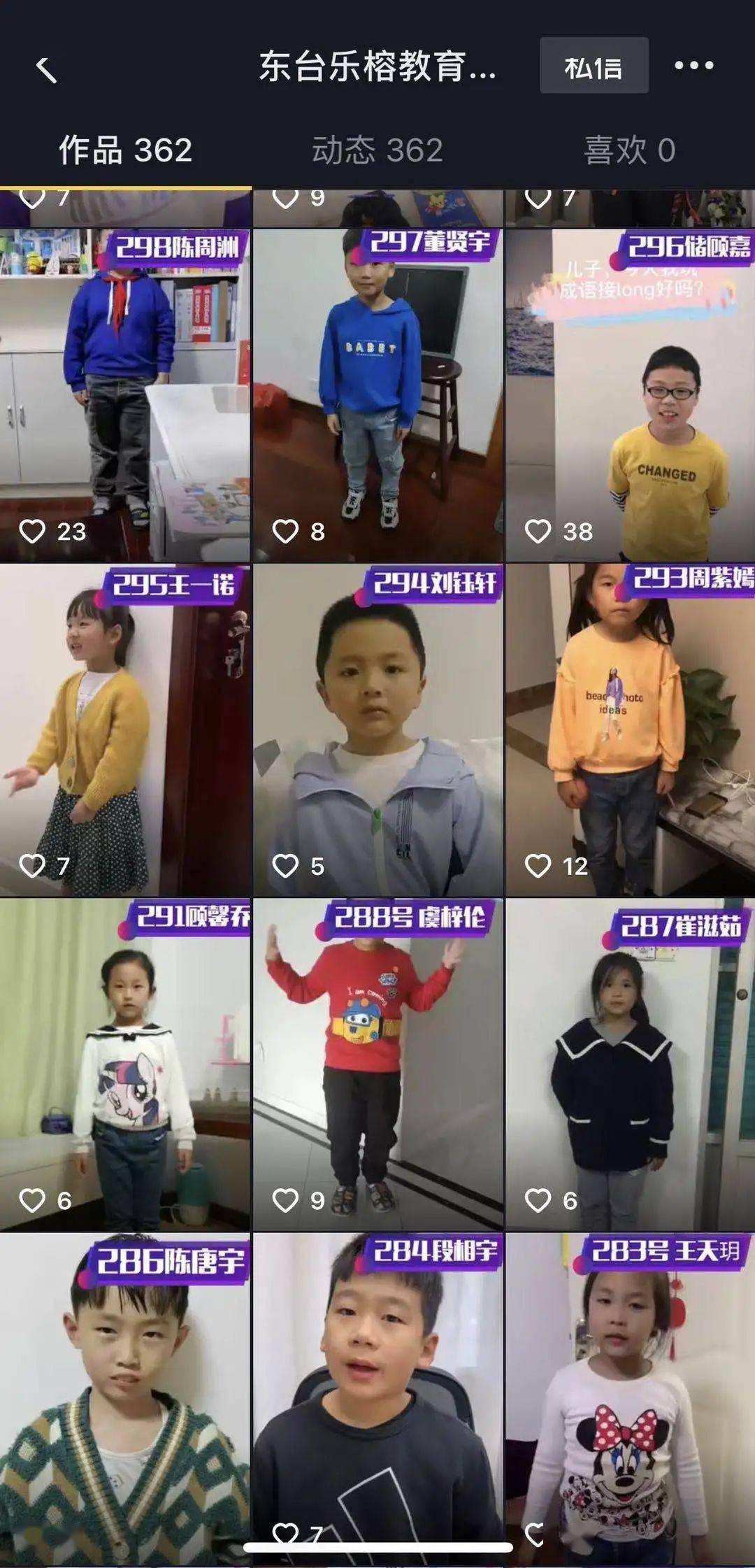Open video 293 with 12 likes
Screen dimensions: 755x1568
pos(630,729)
